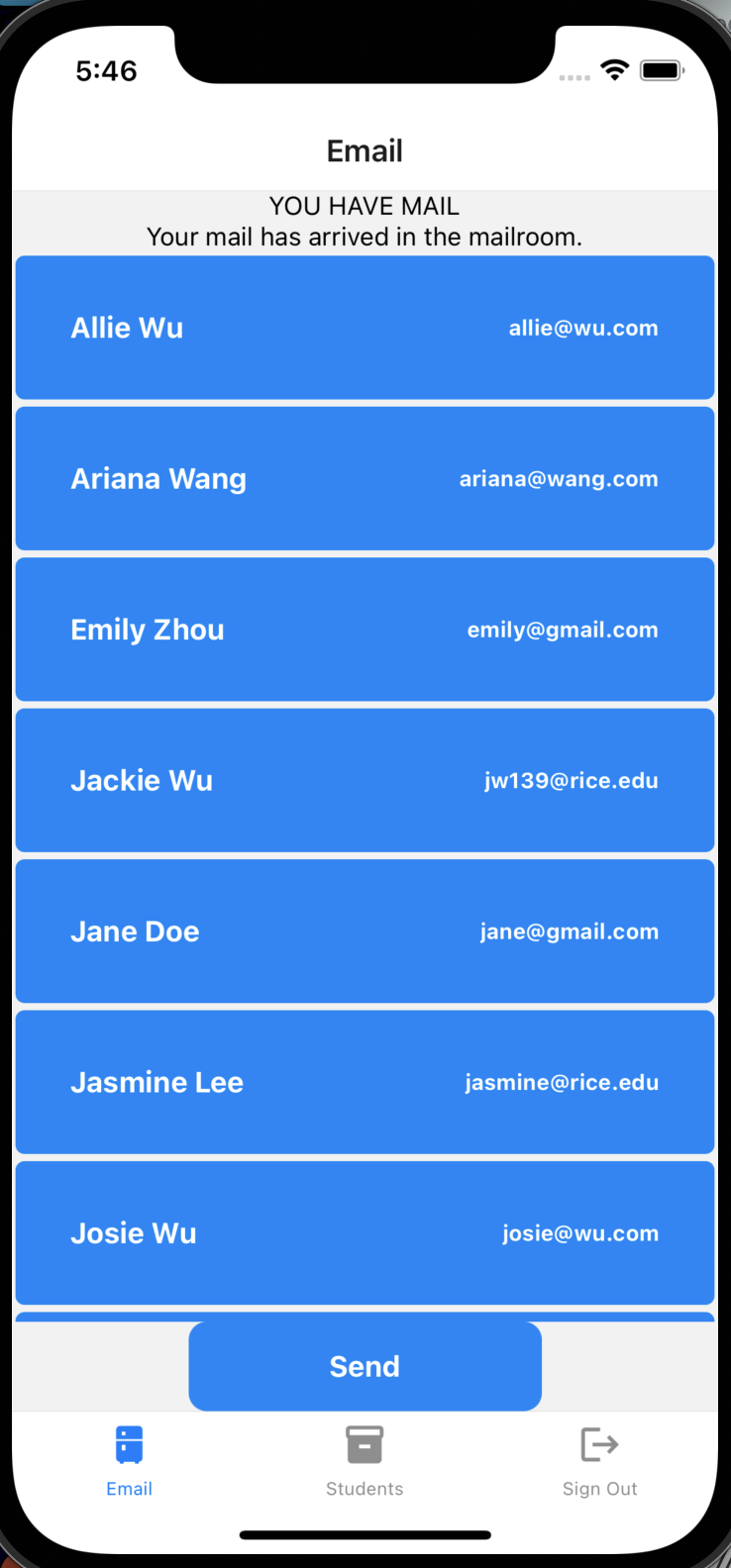This screenshot has height=1568, width=731.
Task: Select Jasmine Lee from the list
Action: [x=365, y=1082]
